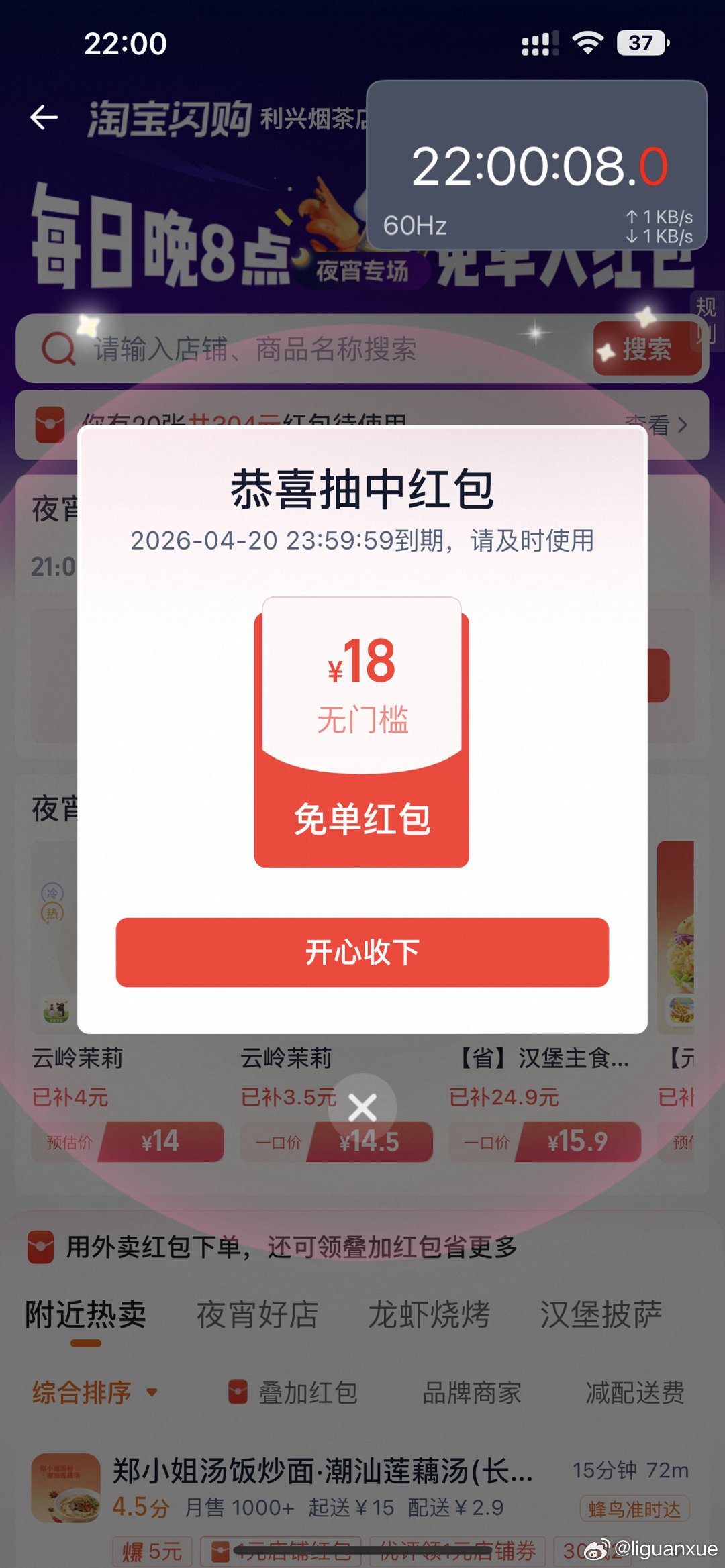Screen dimensions: 725x1568
Task: Filter by 叠加红包
Action: 293,1392
